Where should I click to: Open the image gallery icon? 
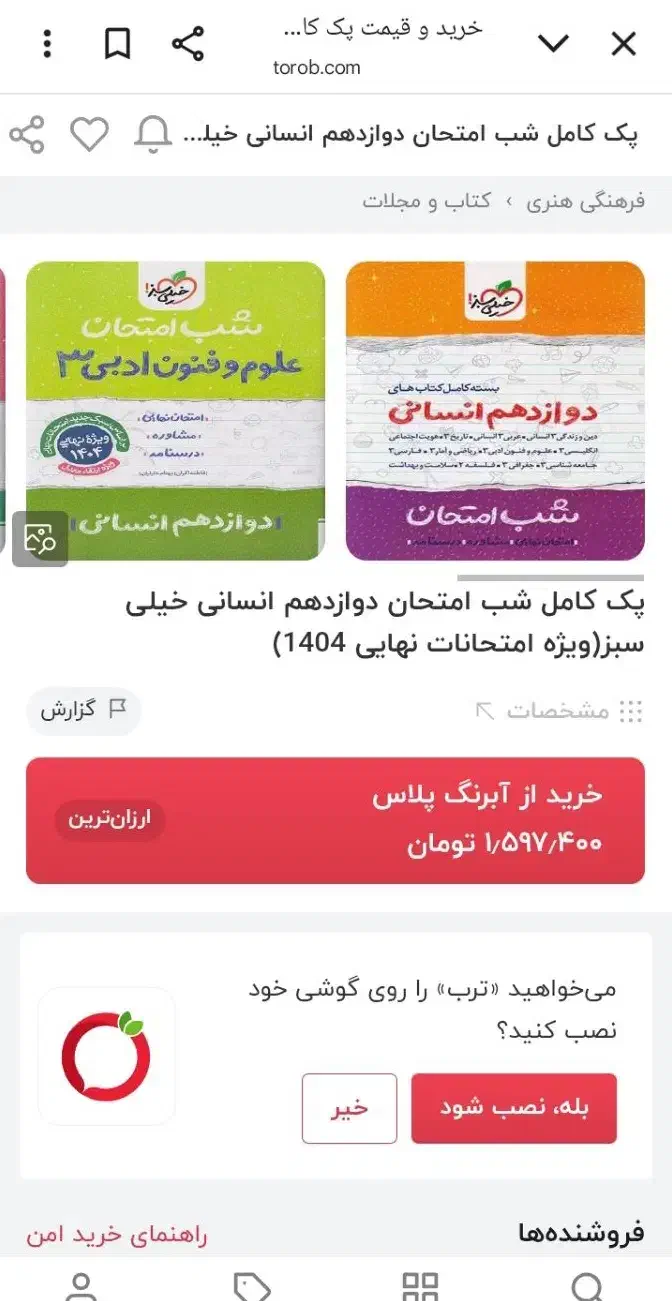pos(40,539)
